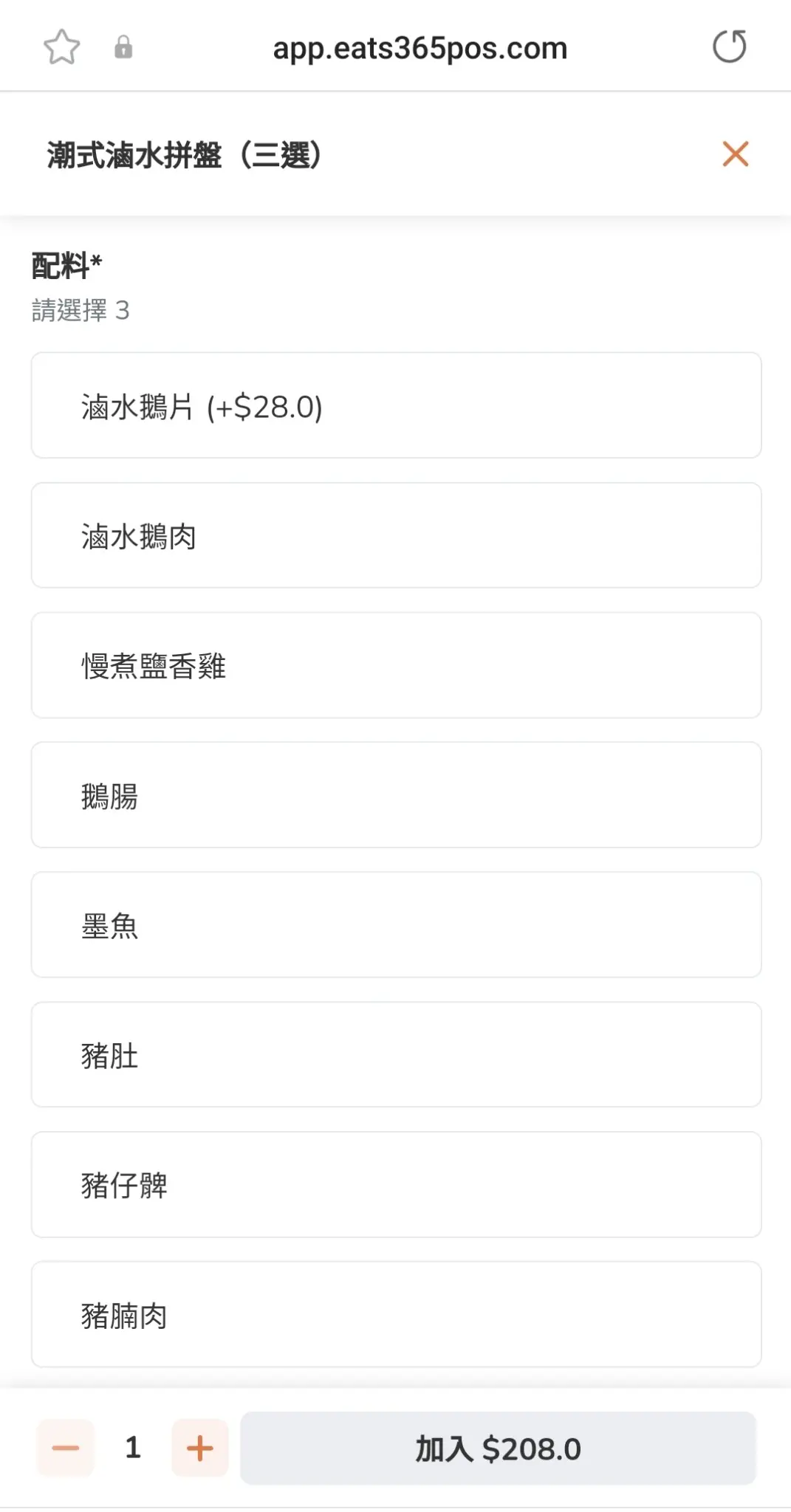
Task: Tap 加入 $208.0 to add to cart
Action: click(x=498, y=1449)
